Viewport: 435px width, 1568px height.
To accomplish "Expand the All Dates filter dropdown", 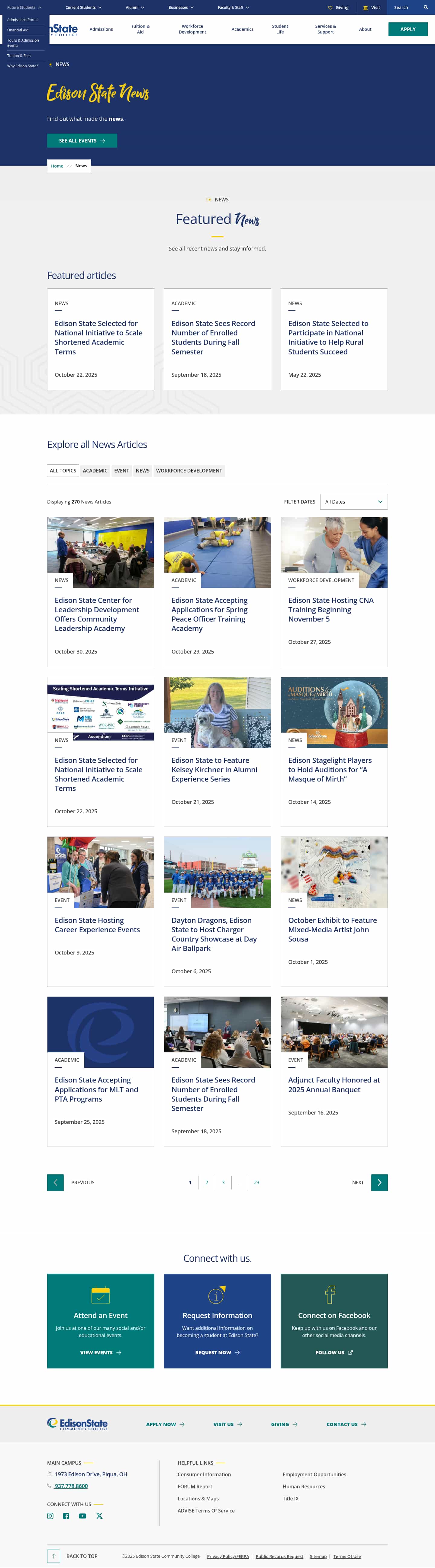I will (353, 501).
